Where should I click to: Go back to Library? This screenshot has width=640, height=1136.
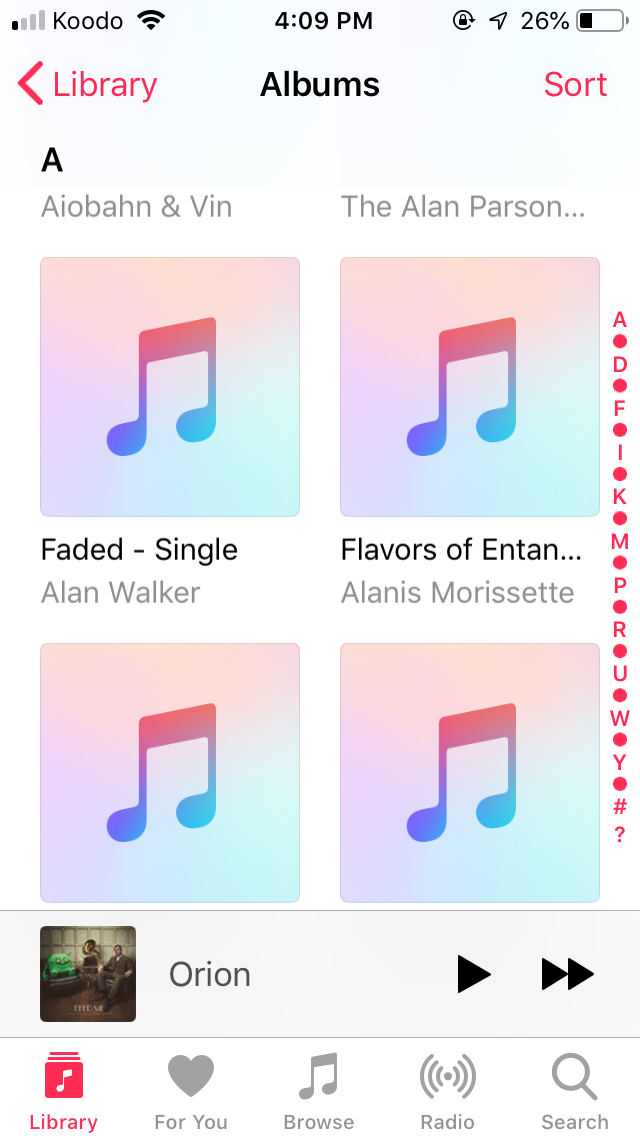point(88,85)
